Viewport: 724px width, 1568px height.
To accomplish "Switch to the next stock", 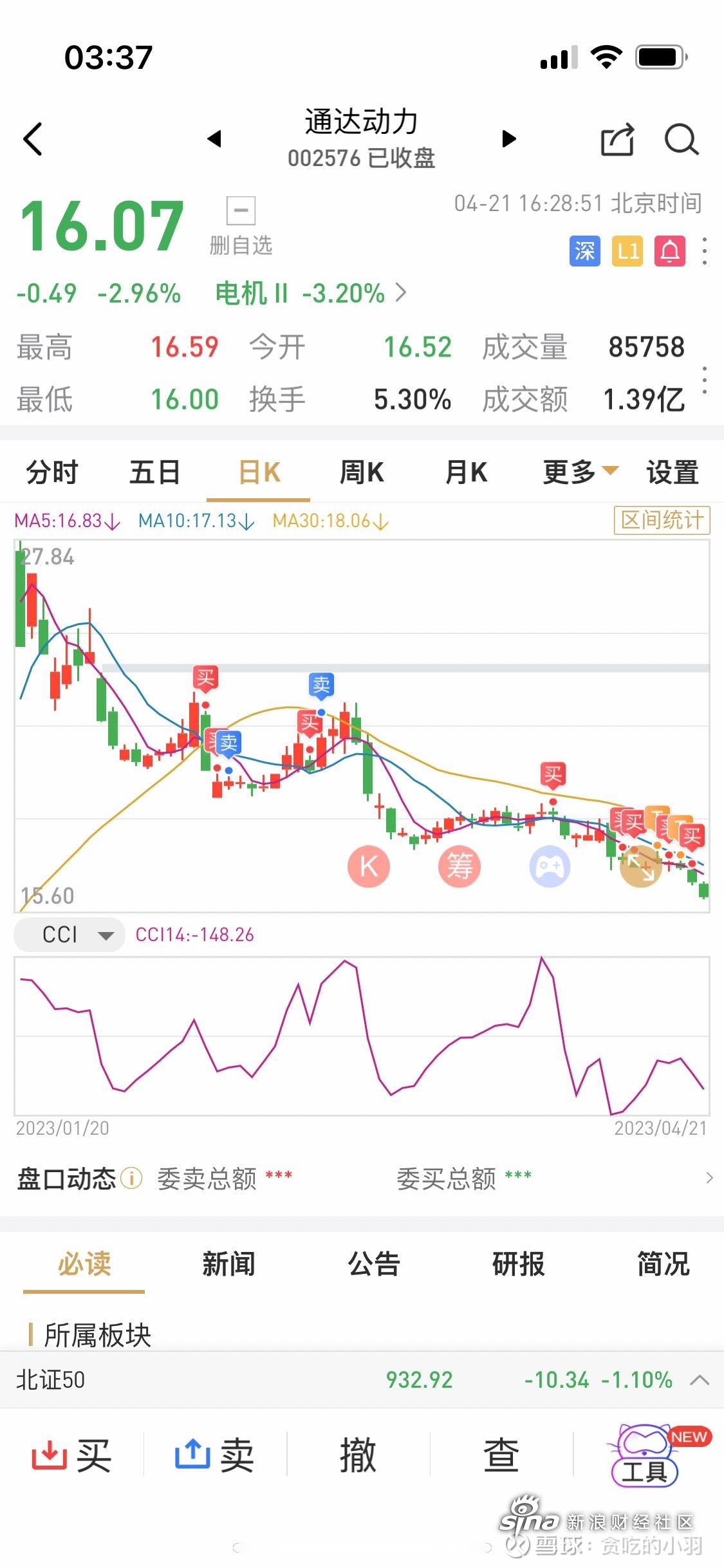I will [509, 138].
